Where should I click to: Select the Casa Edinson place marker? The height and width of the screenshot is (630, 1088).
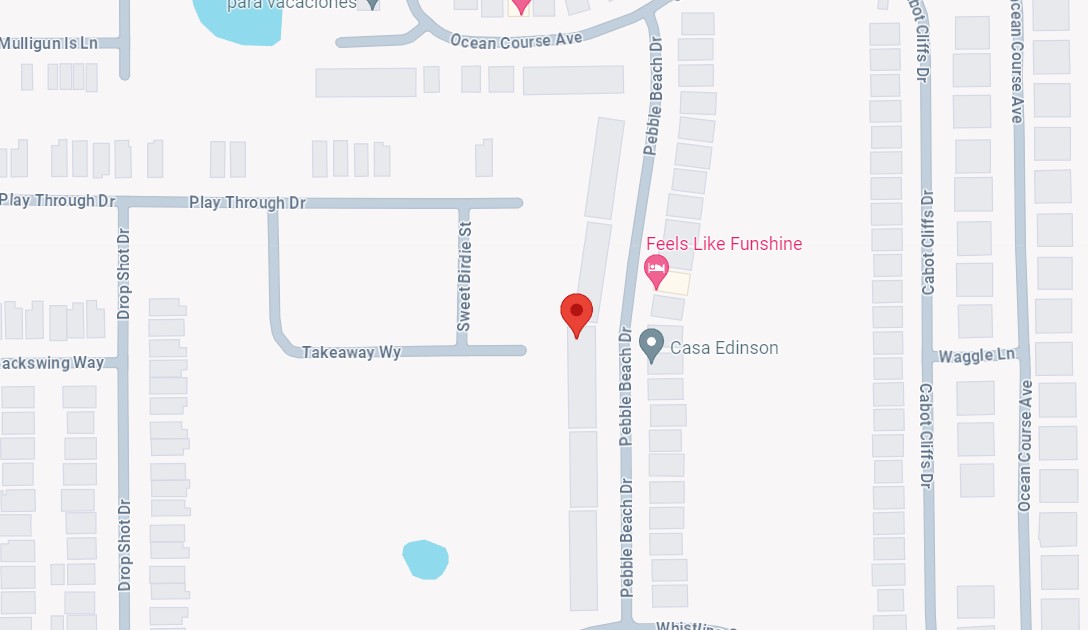point(651,345)
